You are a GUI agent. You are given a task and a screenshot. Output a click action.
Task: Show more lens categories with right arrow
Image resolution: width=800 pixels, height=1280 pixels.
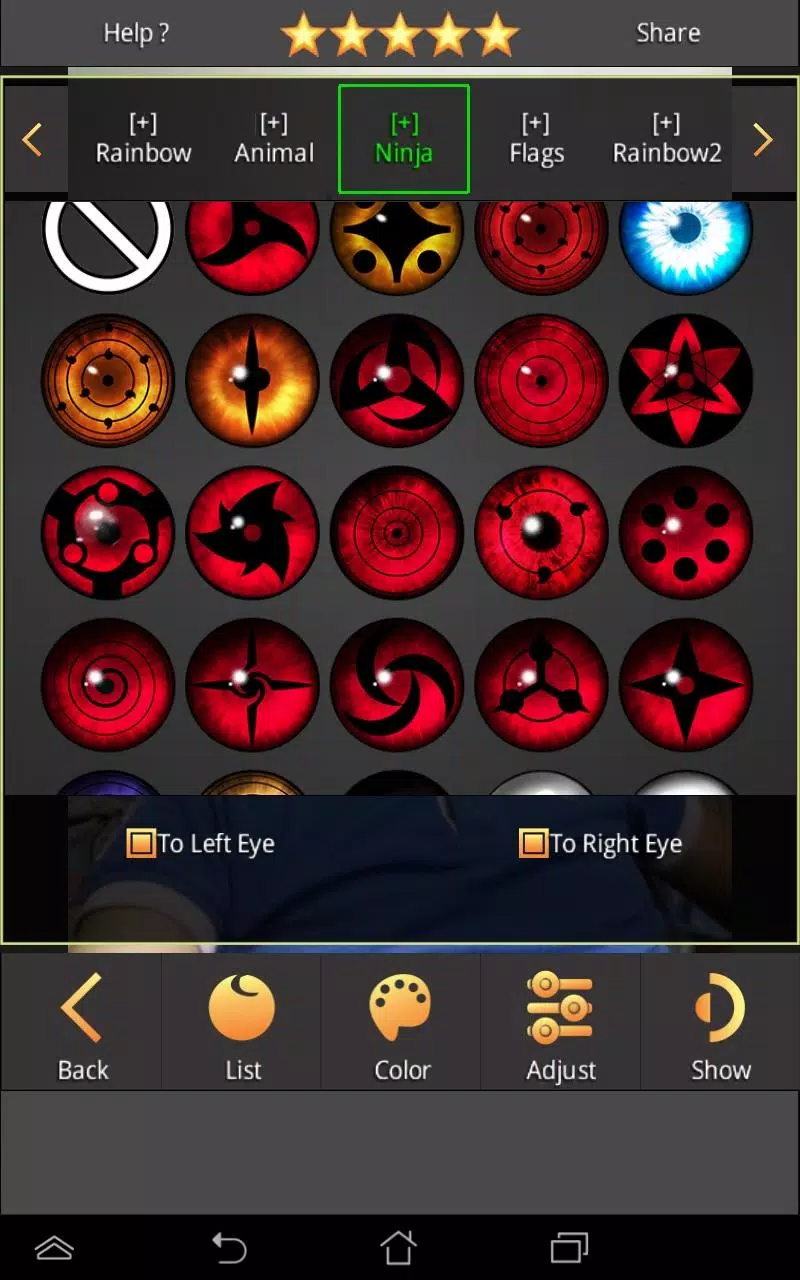coord(763,140)
